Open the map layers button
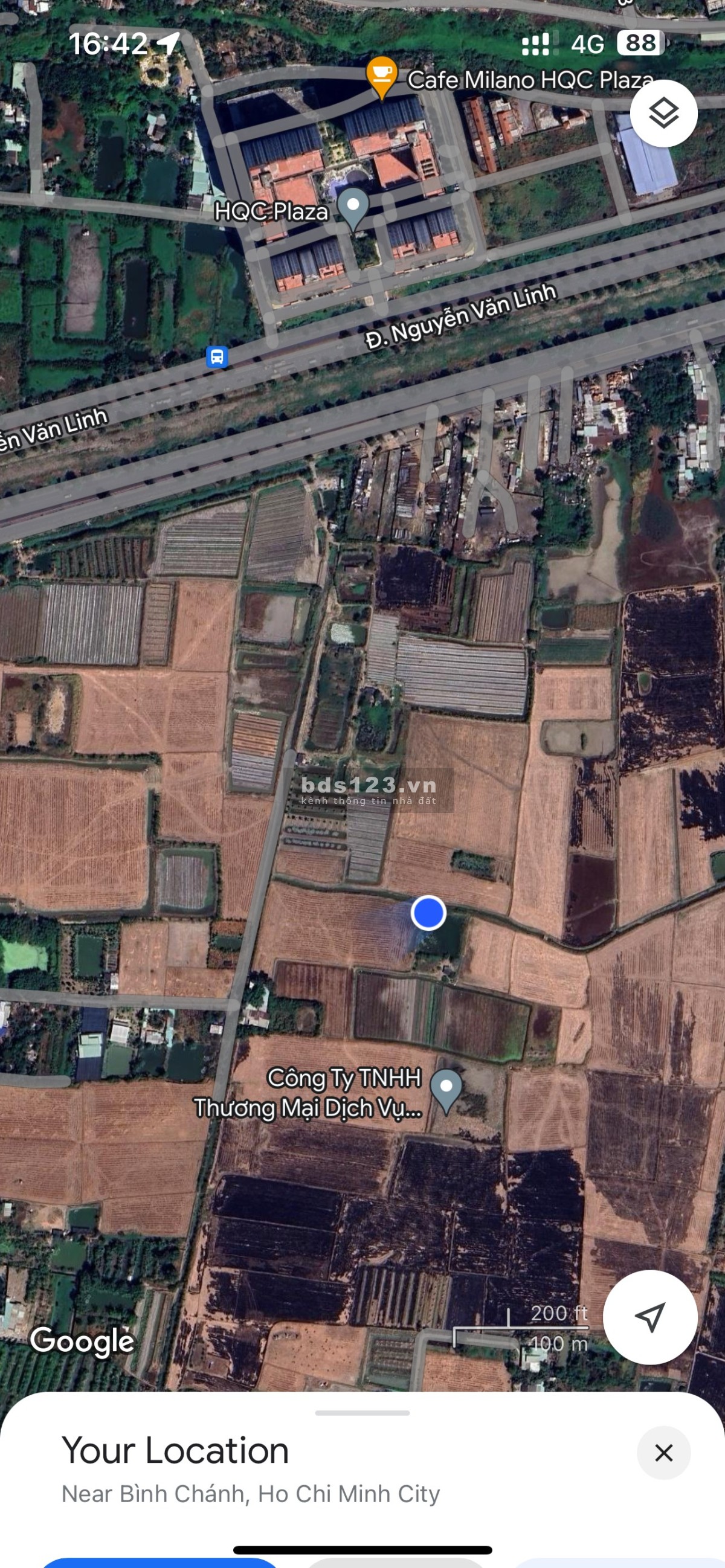 pos(663,113)
